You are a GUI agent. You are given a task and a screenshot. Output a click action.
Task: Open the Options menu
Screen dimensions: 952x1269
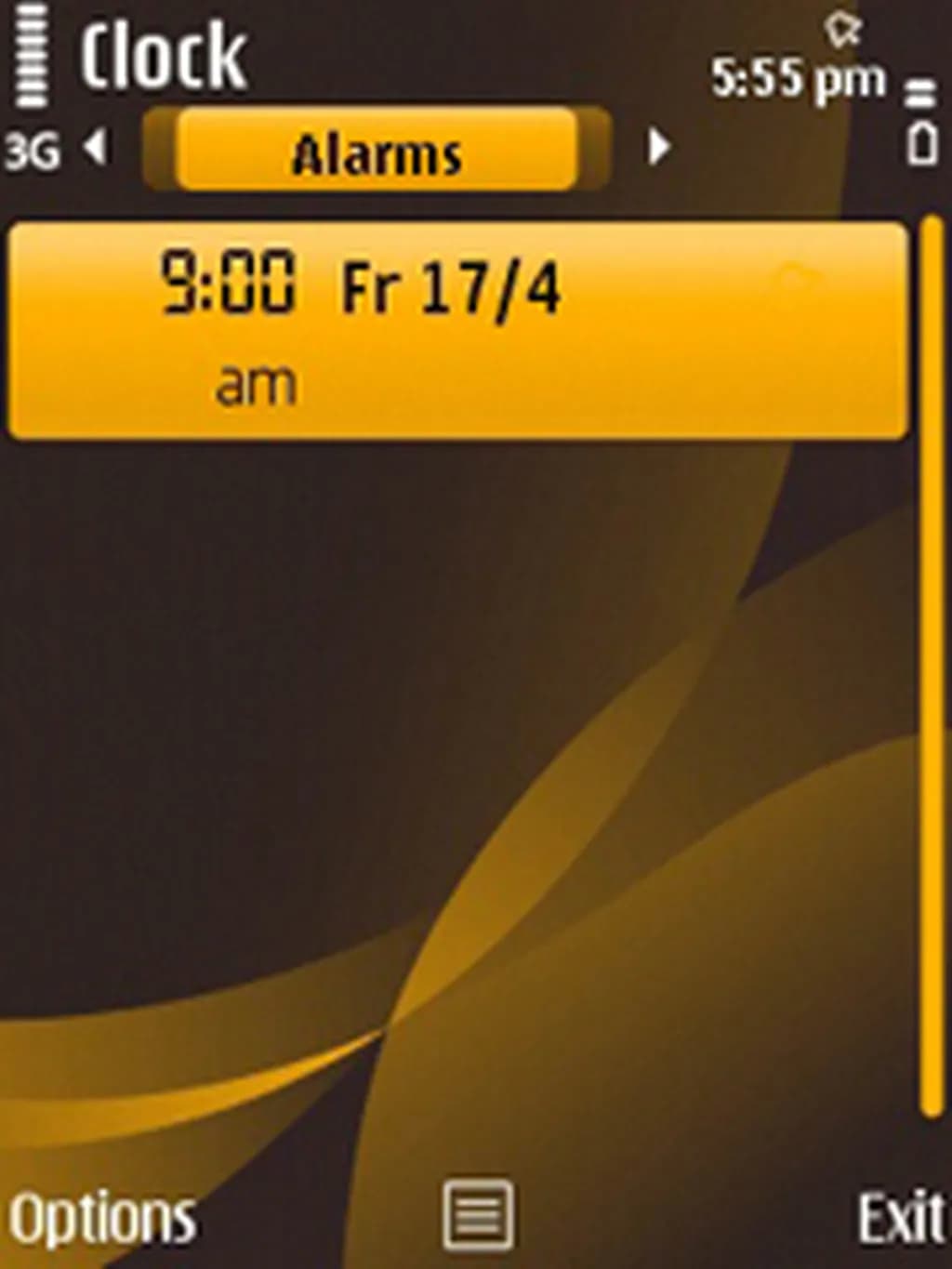(x=102, y=1218)
